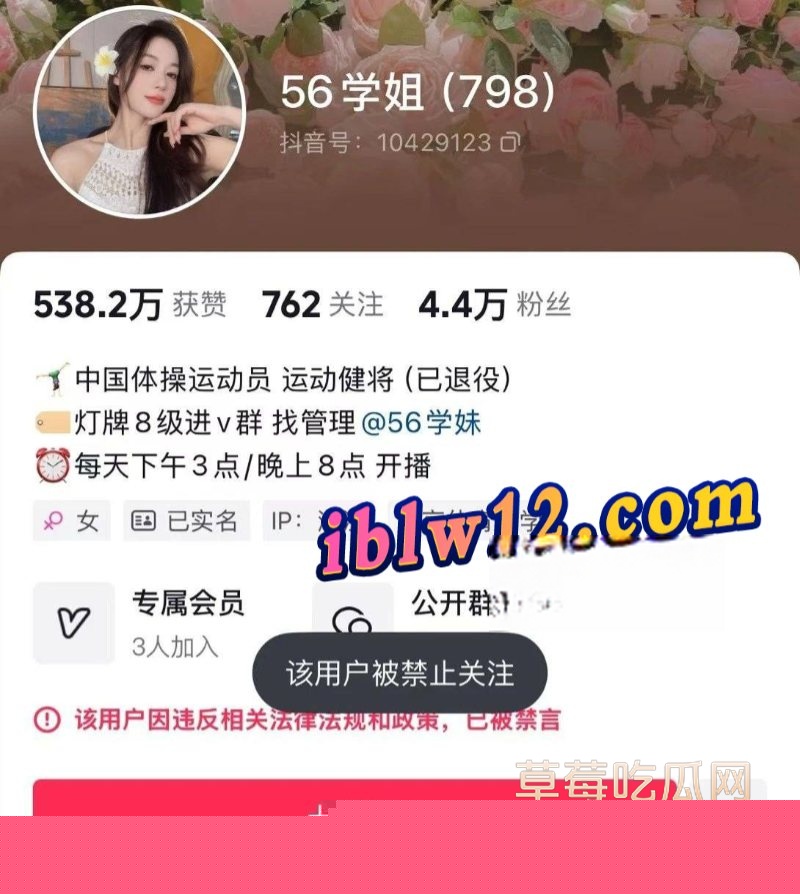
Task: Open the @56学妹 mention link
Action: (x=426, y=422)
